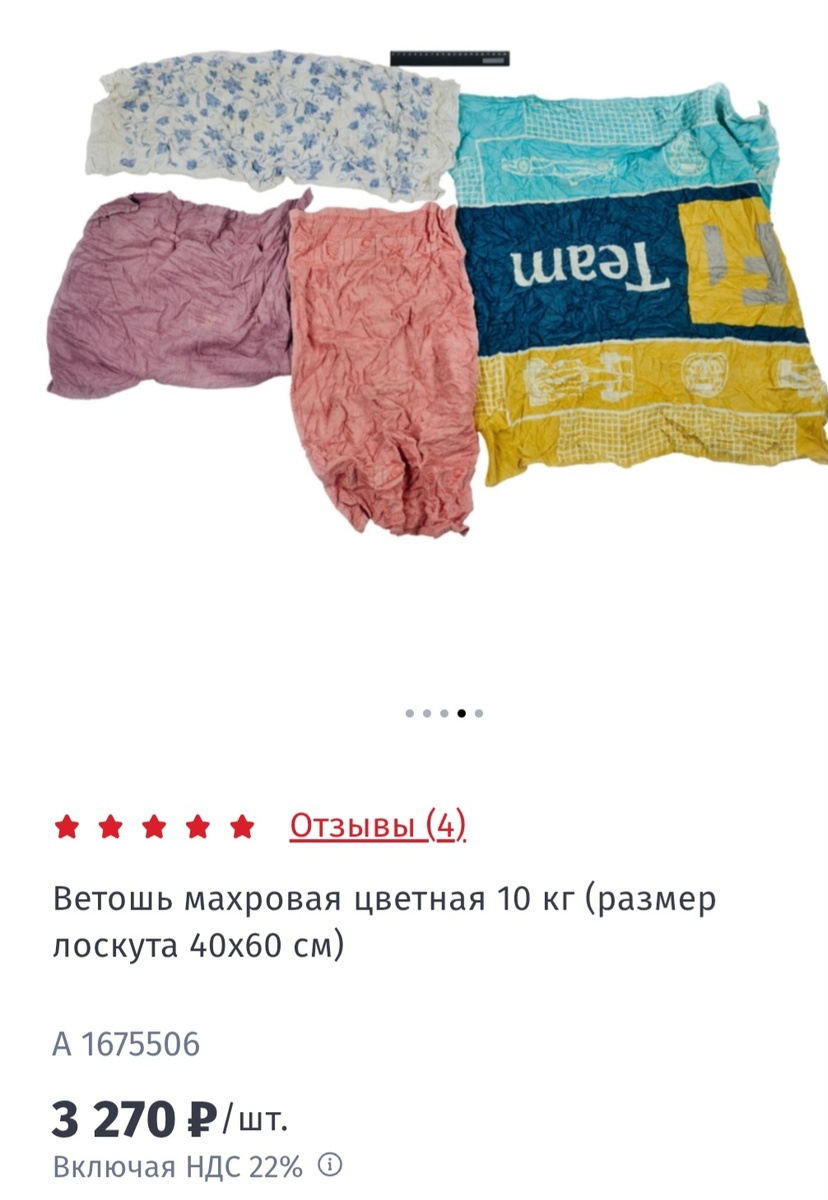828x1200 pixels.
Task: Open the Отзывы (4) reviews link
Action: (x=377, y=826)
